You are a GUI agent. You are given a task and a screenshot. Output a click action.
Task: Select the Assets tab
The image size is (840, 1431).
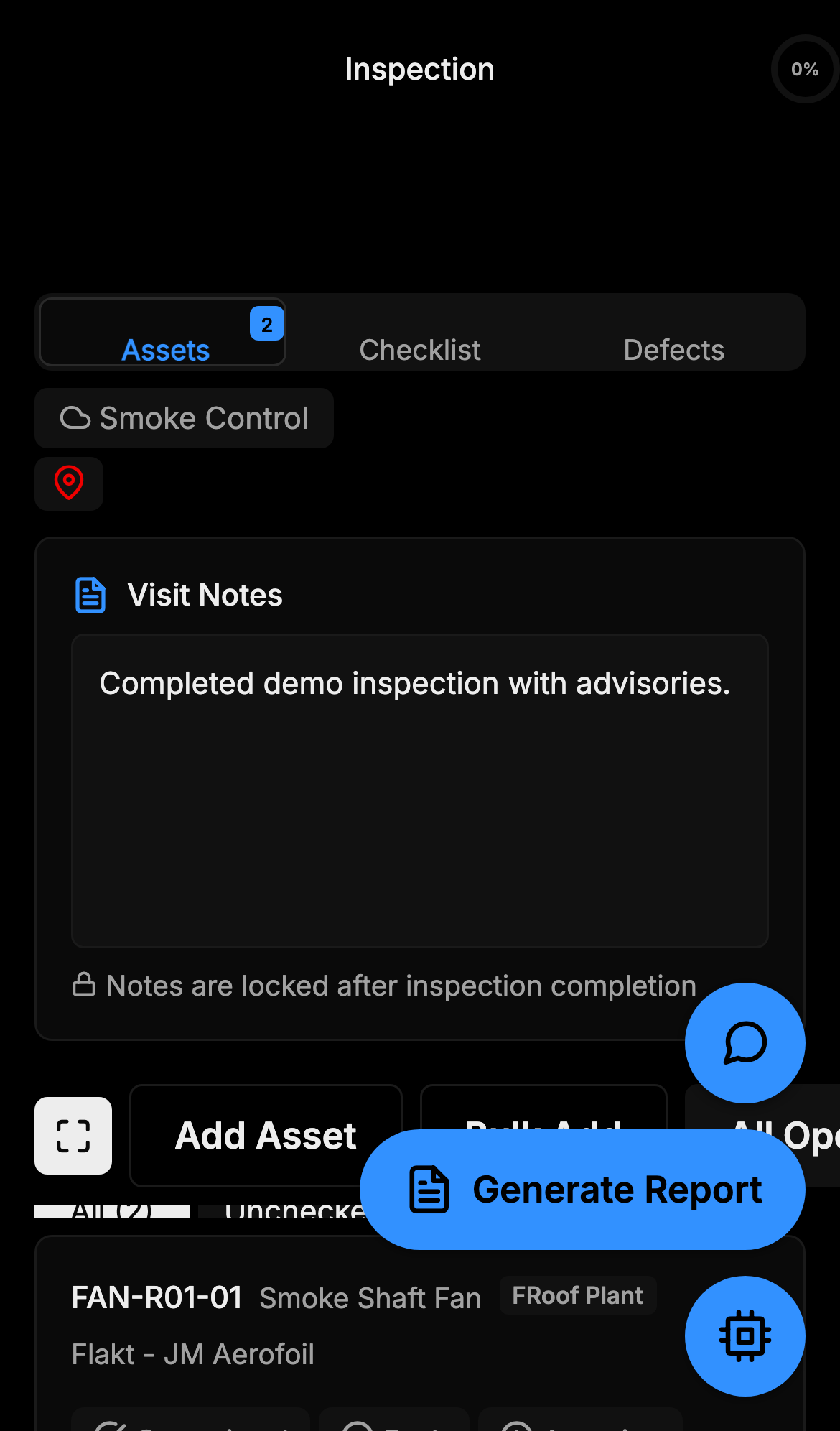[x=165, y=349]
